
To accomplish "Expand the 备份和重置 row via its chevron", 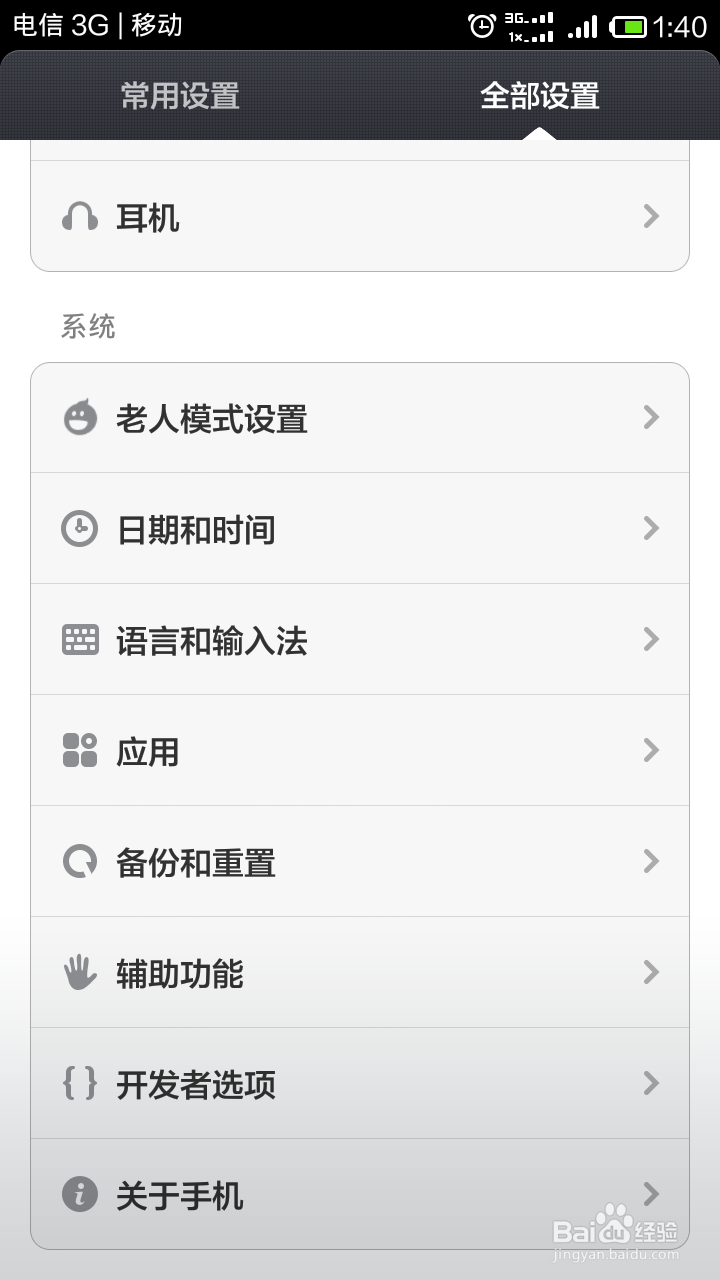I will [650, 861].
